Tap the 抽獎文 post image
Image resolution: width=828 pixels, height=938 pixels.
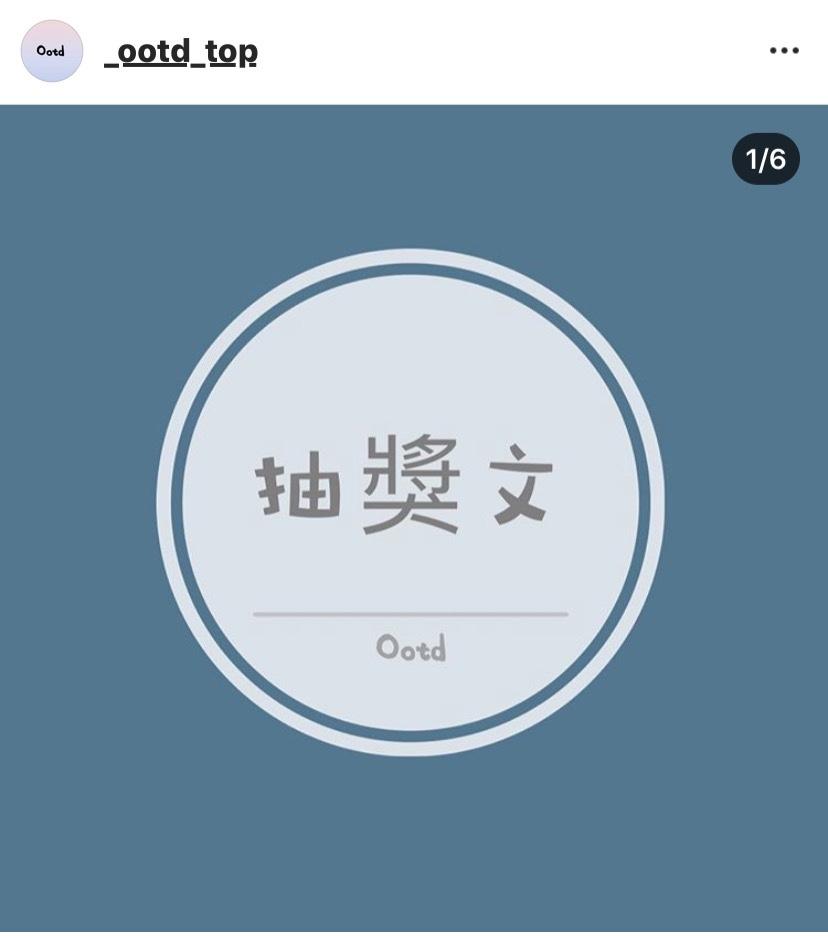[x=411, y=502]
